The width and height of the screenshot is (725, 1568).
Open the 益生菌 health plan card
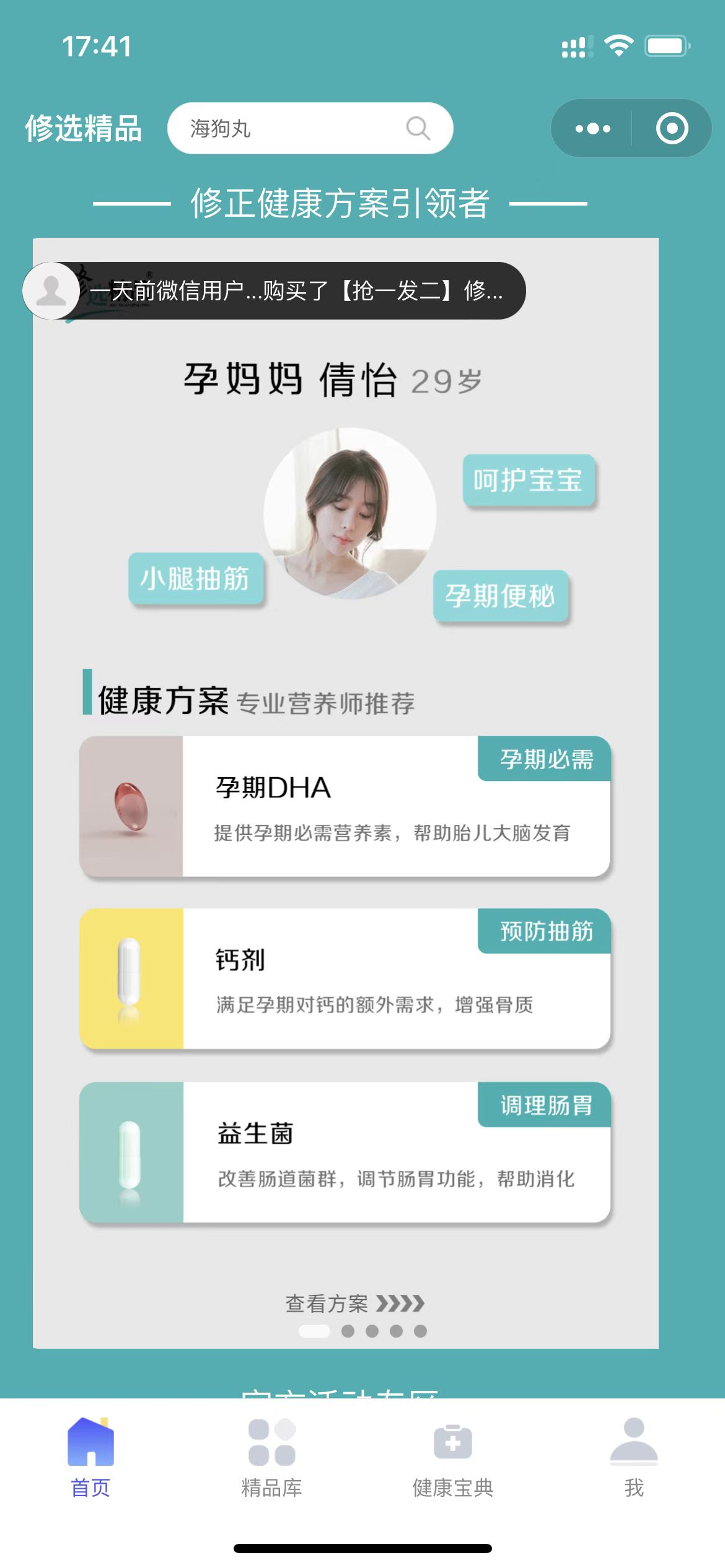point(345,1152)
